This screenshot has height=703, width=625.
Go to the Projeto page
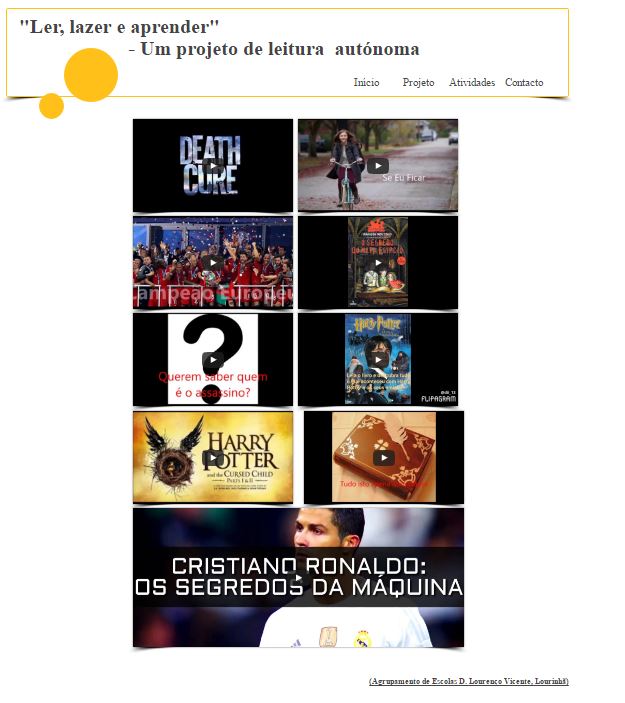click(418, 83)
